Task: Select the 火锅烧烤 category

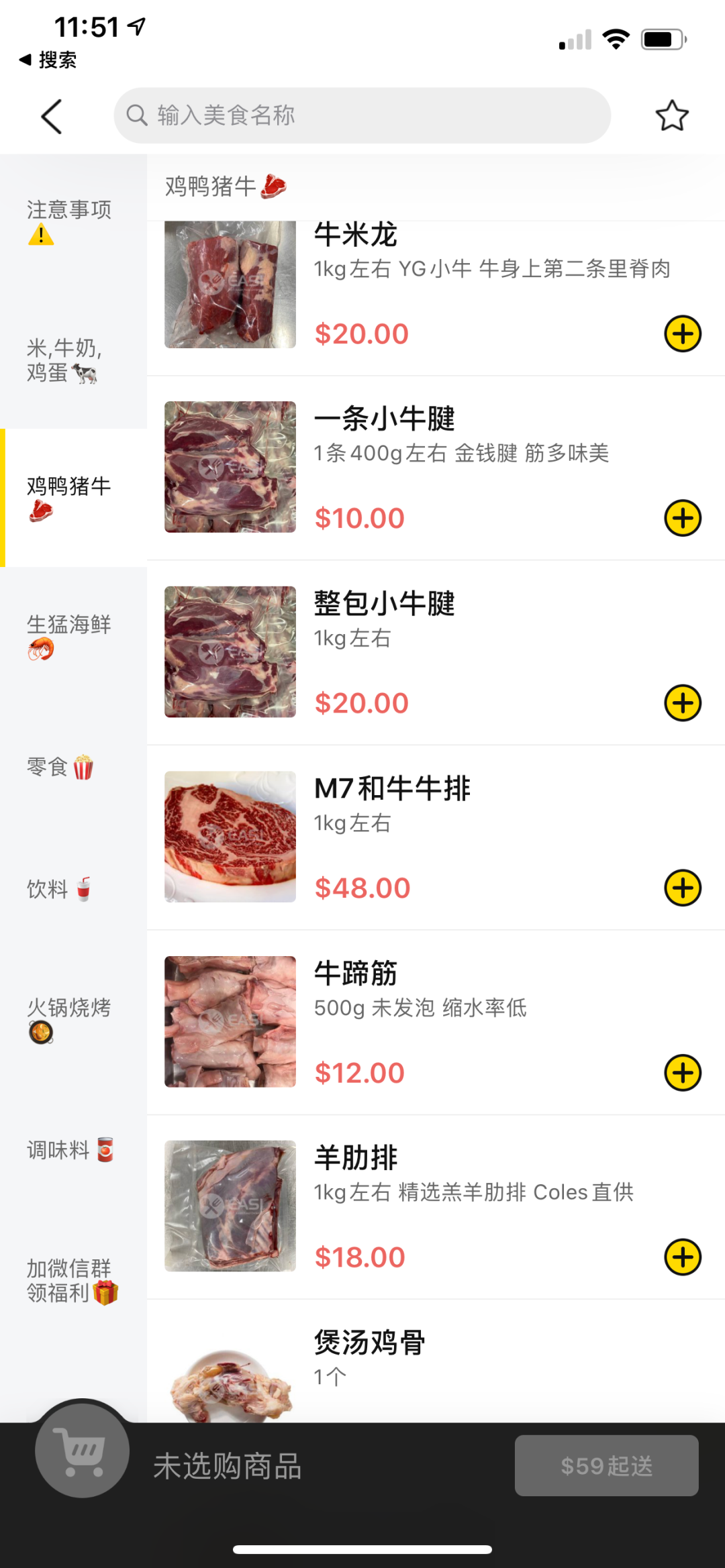Action: coord(73,1019)
